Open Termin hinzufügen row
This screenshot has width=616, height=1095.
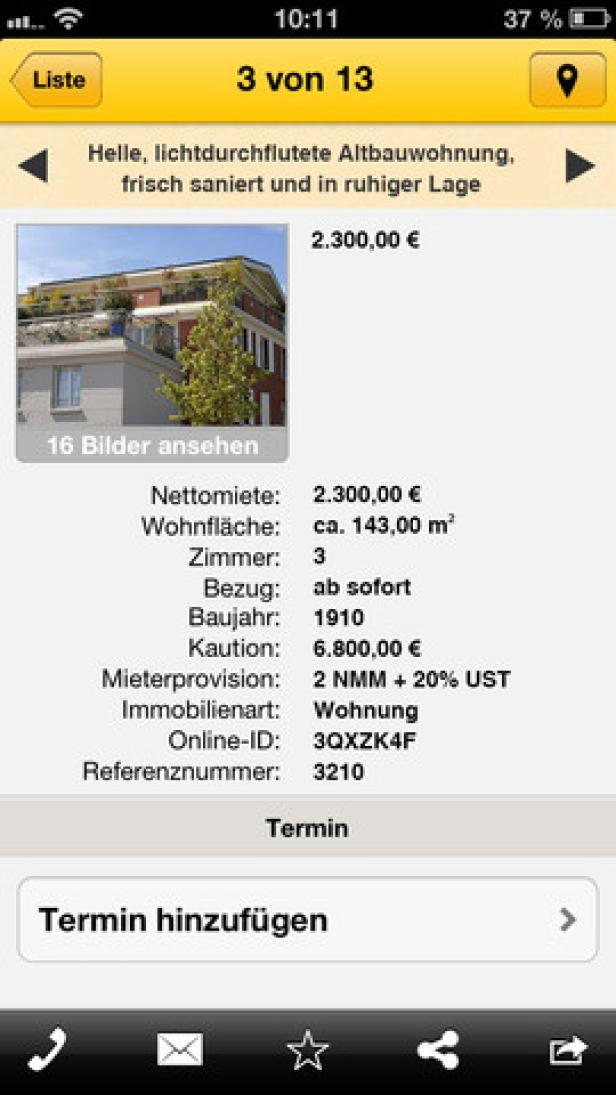[x=308, y=920]
